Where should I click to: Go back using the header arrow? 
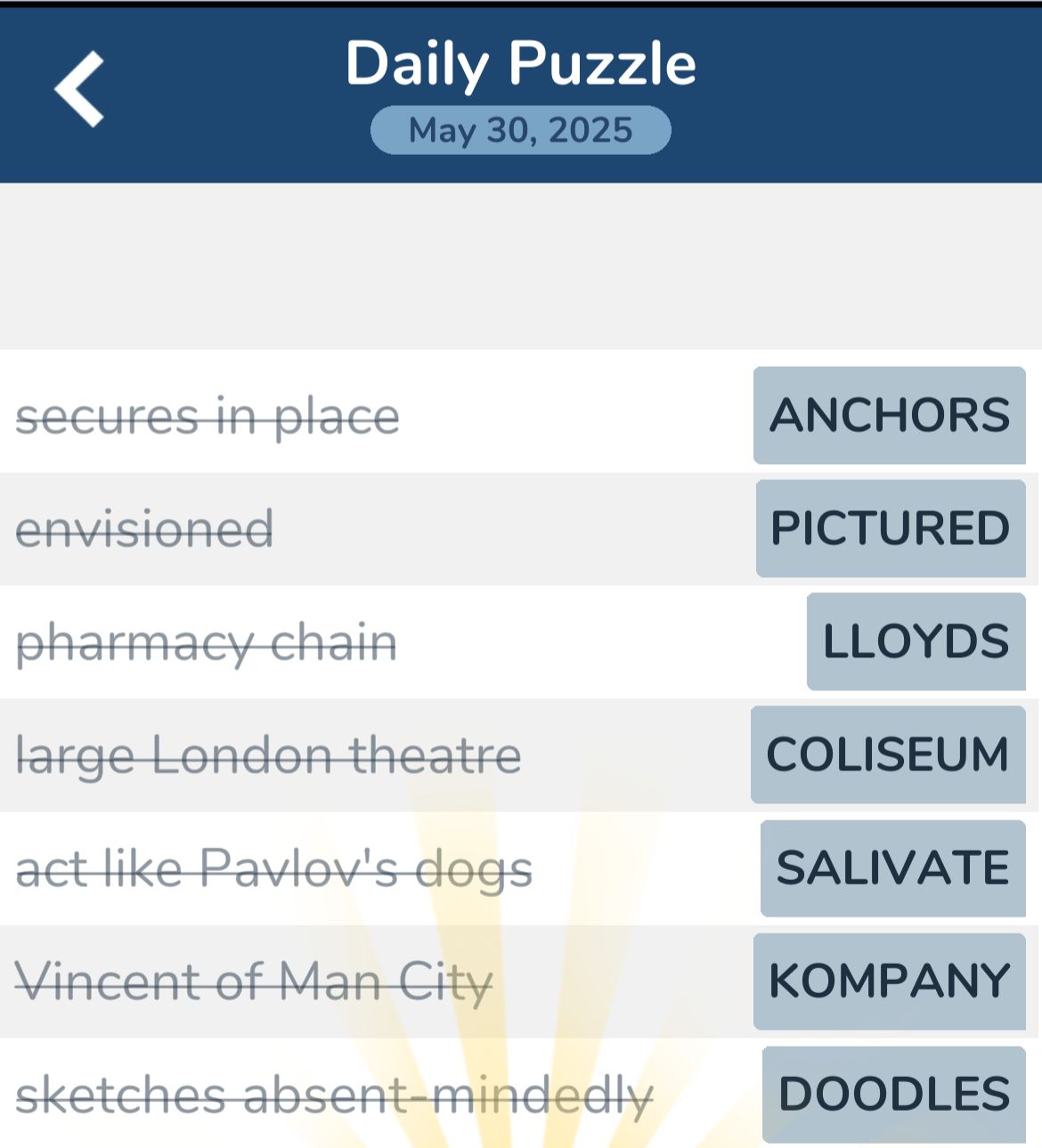(80, 89)
